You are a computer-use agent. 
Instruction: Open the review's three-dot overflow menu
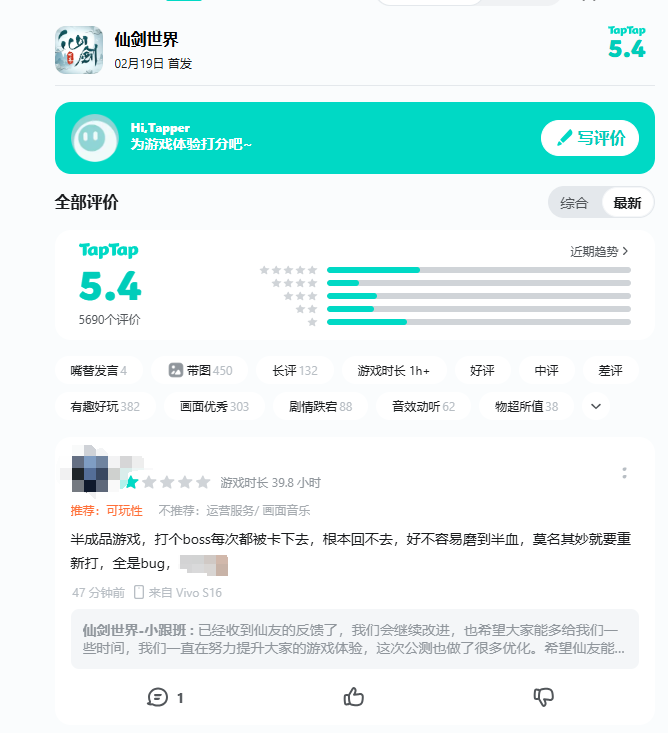624,473
